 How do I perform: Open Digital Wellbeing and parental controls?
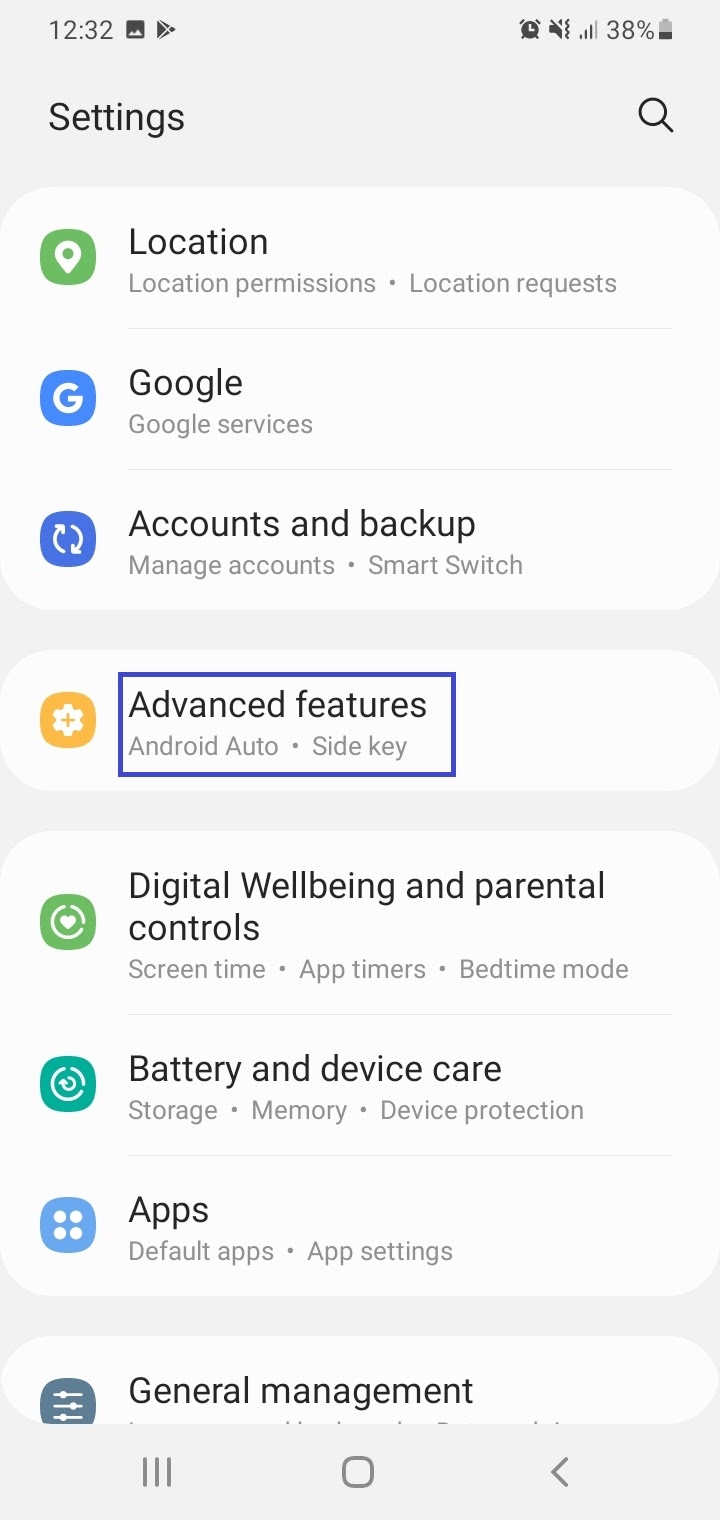(x=360, y=923)
